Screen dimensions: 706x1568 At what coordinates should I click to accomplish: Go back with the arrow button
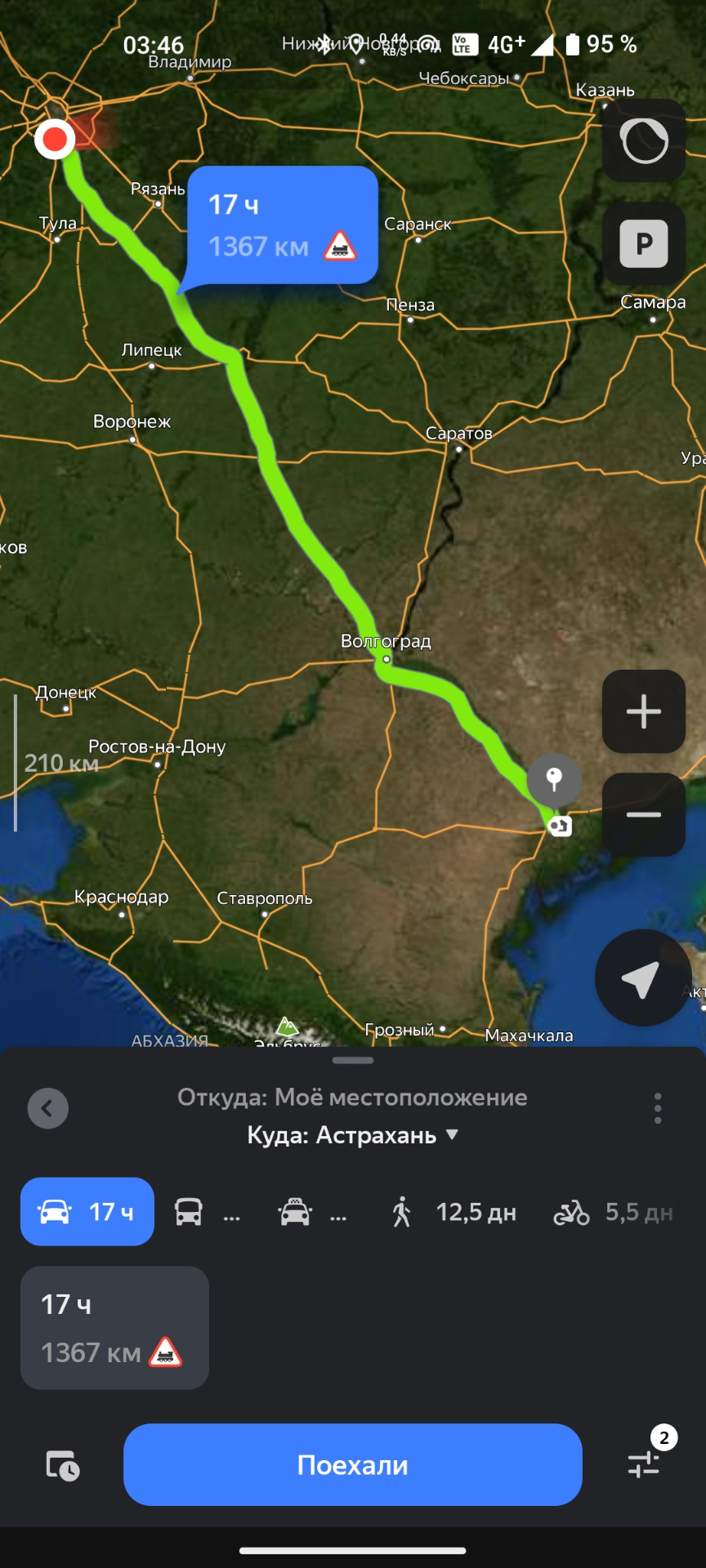tap(48, 1108)
